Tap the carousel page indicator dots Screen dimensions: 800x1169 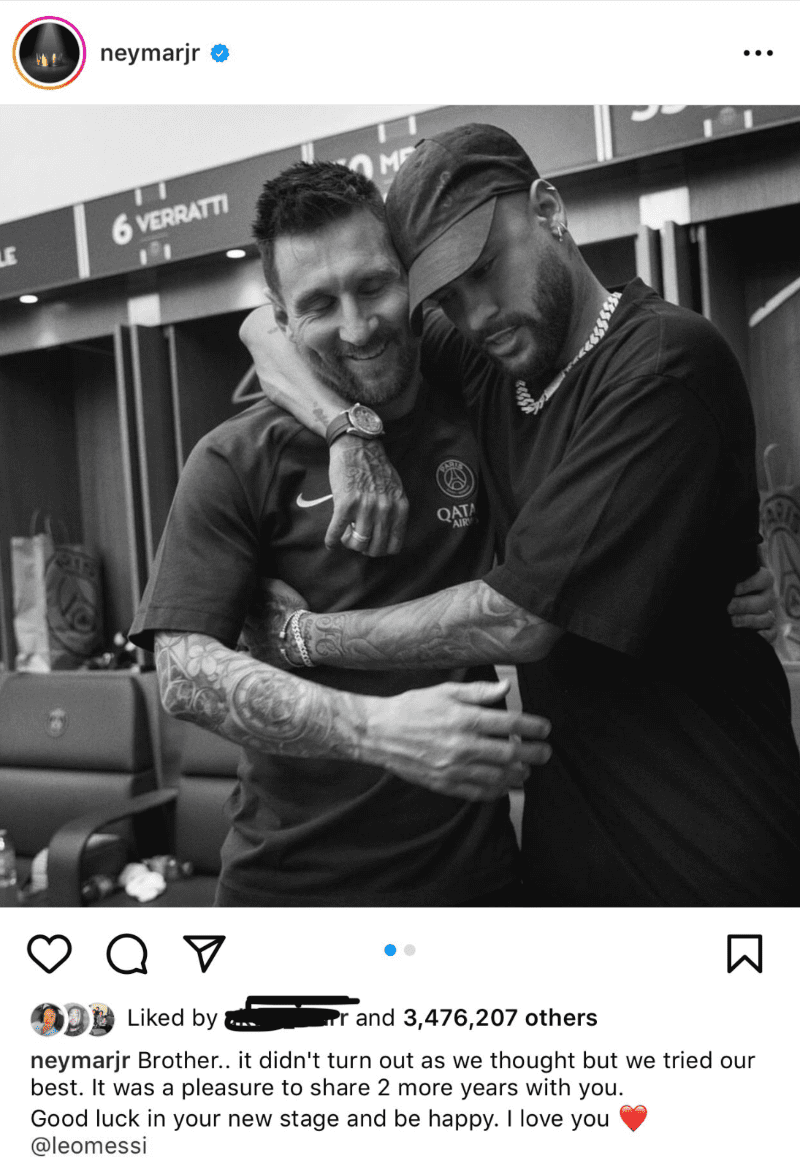click(x=400, y=949)
